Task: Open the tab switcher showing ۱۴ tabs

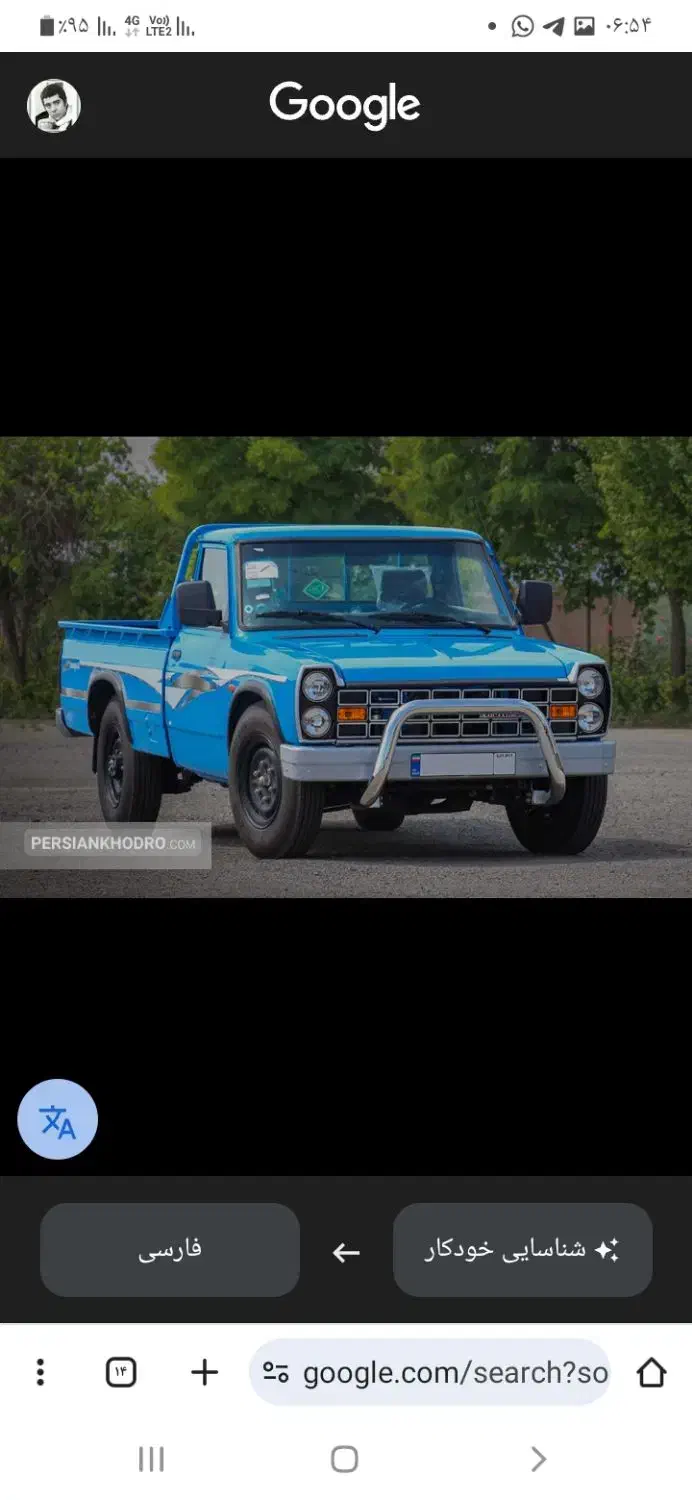Action: 121,1372
